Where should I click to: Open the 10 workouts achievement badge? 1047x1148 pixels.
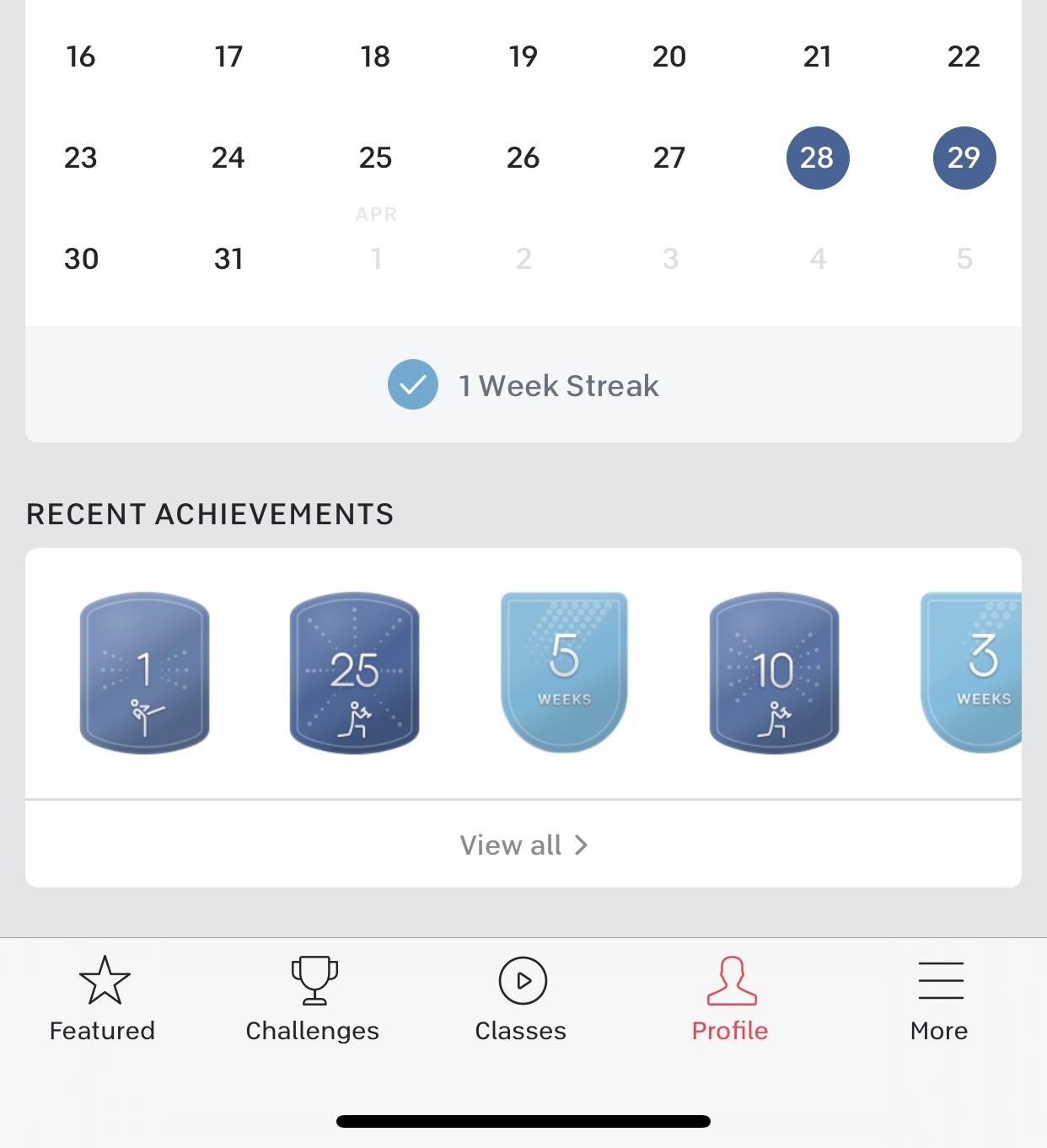coord(774,673)
